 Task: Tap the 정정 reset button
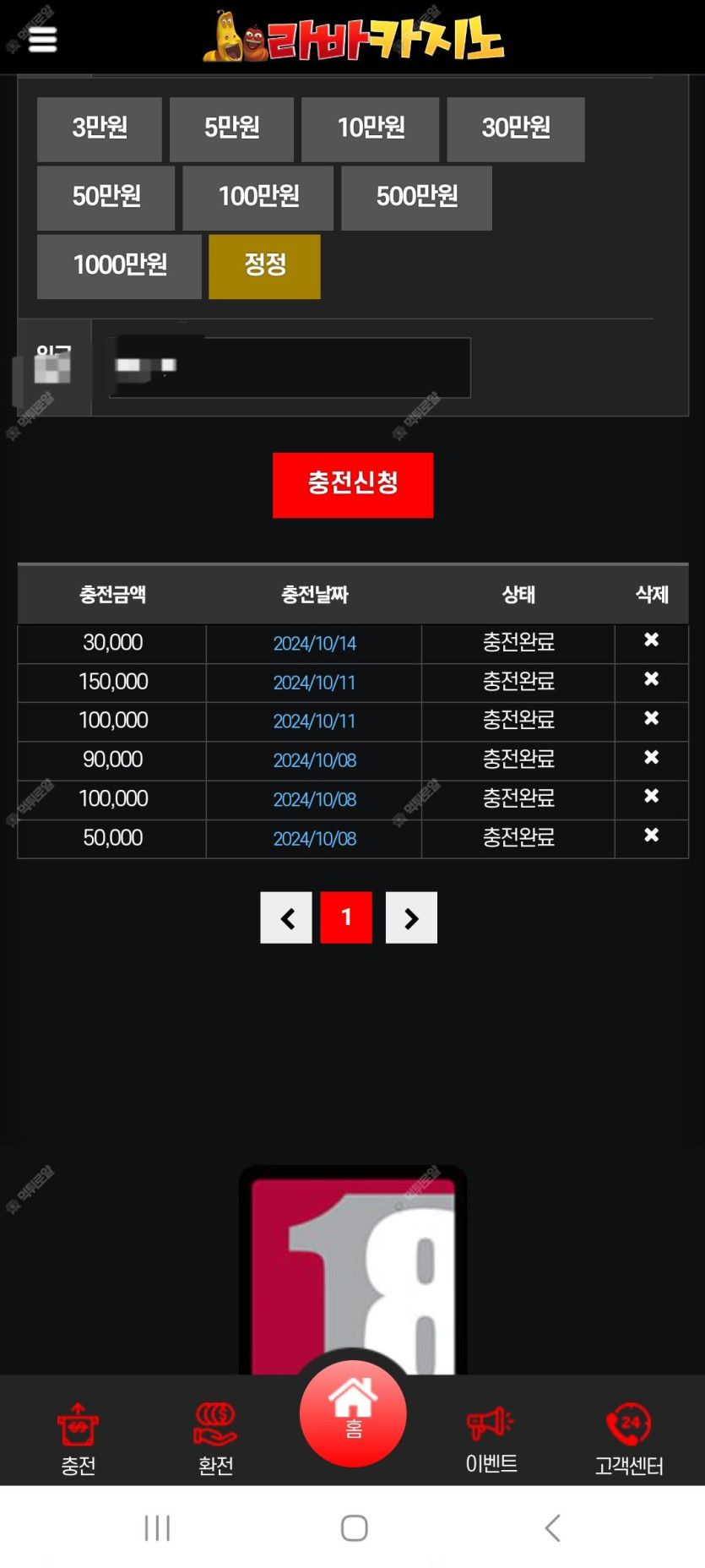point(264,266)
